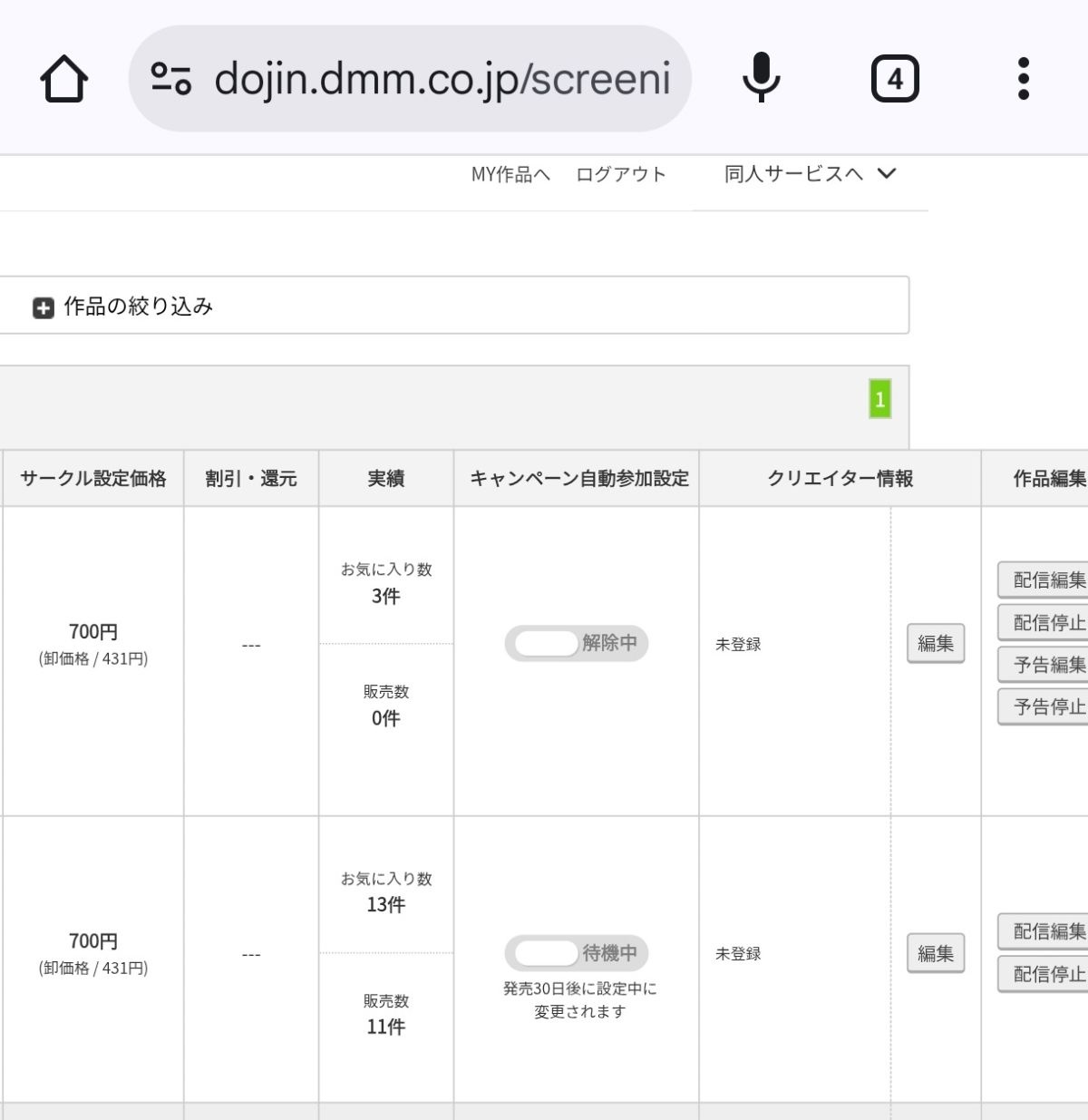The width and height of the screenshot is (1088, 1120).
Task: Open the tab switcher showing 4 tabs
Action: point(895,79)
